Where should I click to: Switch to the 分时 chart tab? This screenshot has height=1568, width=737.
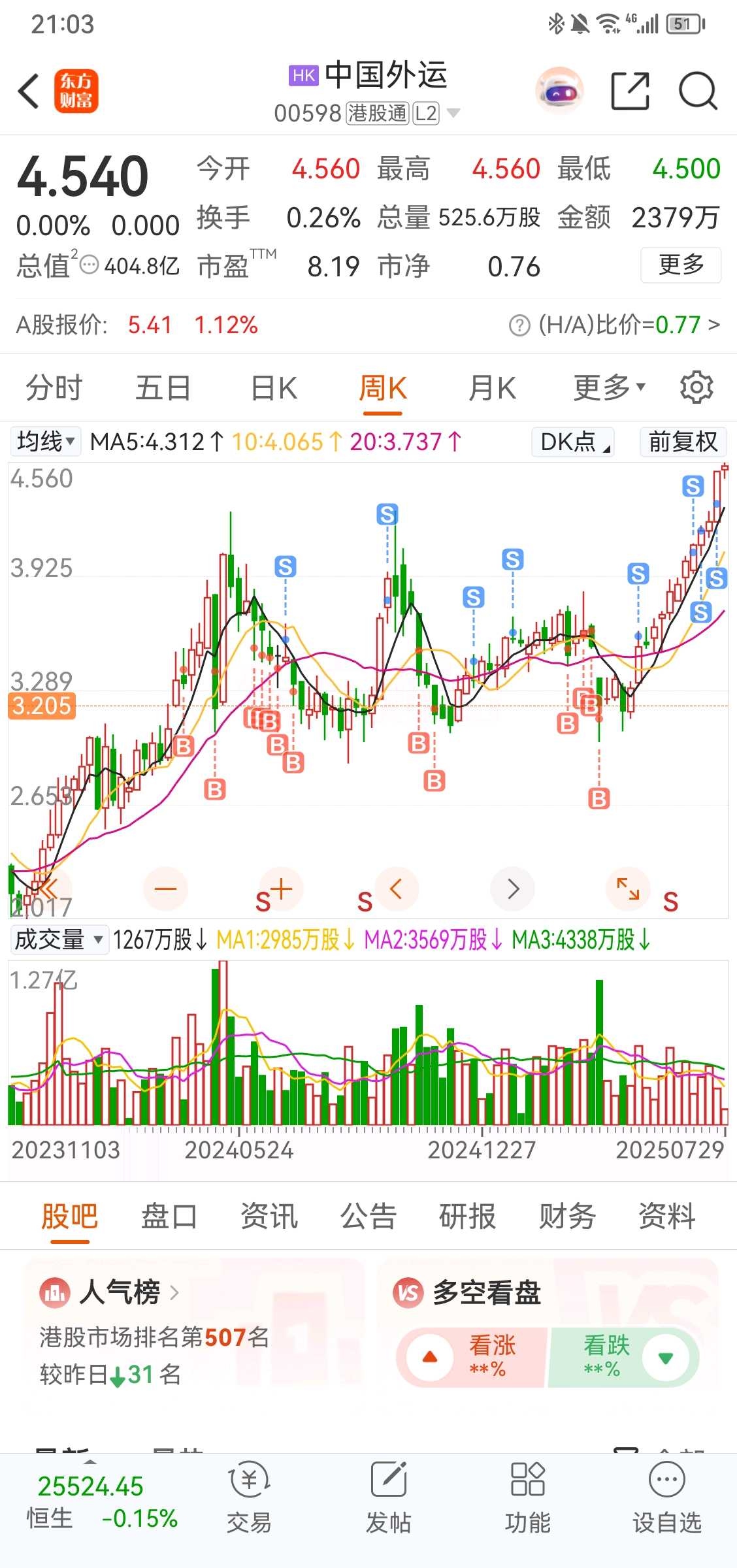click(x=54, y=388)
